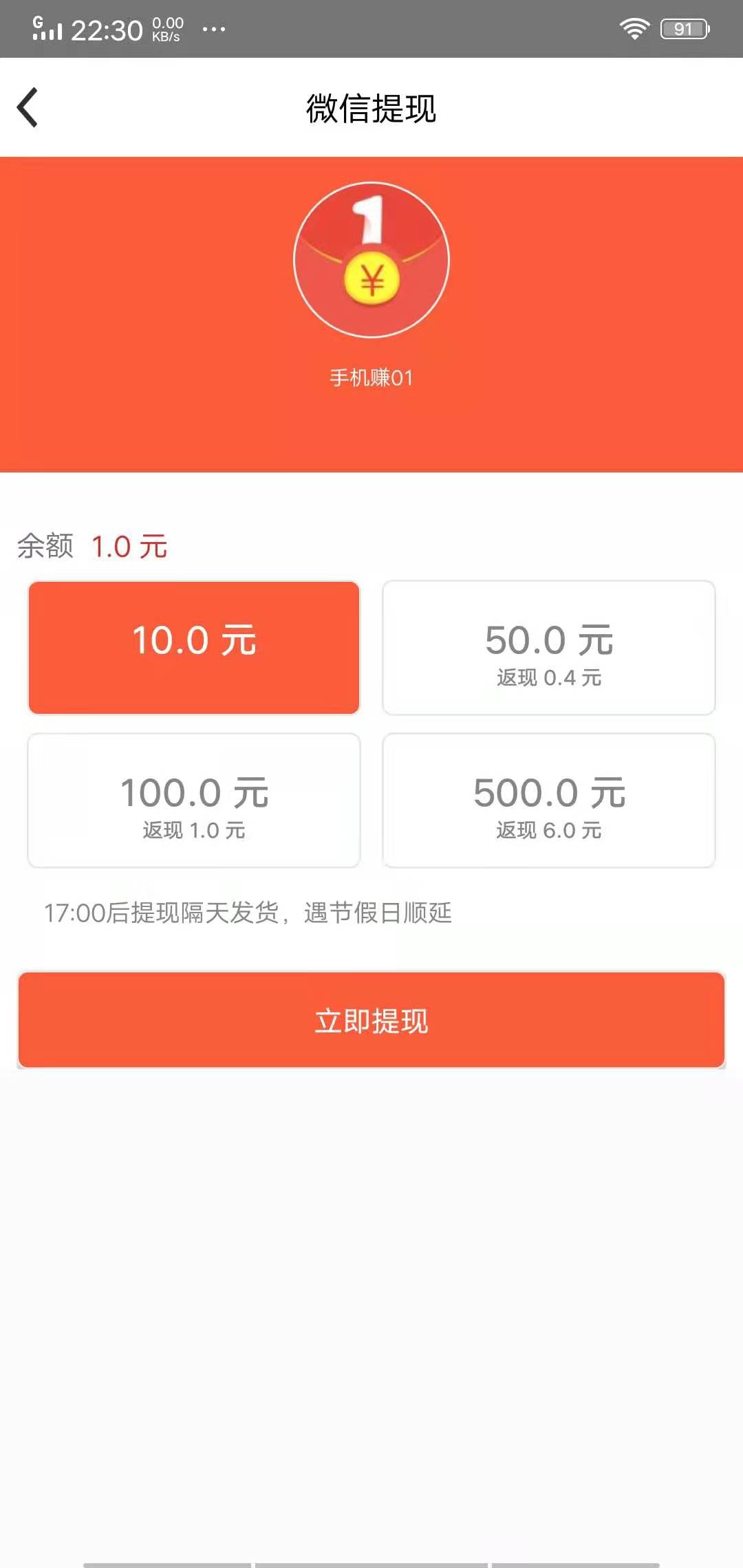The height and width of the screenshot is (1568, 743).
Task: Tap the 返现 0.4 元 cashback label
Action: [548, 677]
